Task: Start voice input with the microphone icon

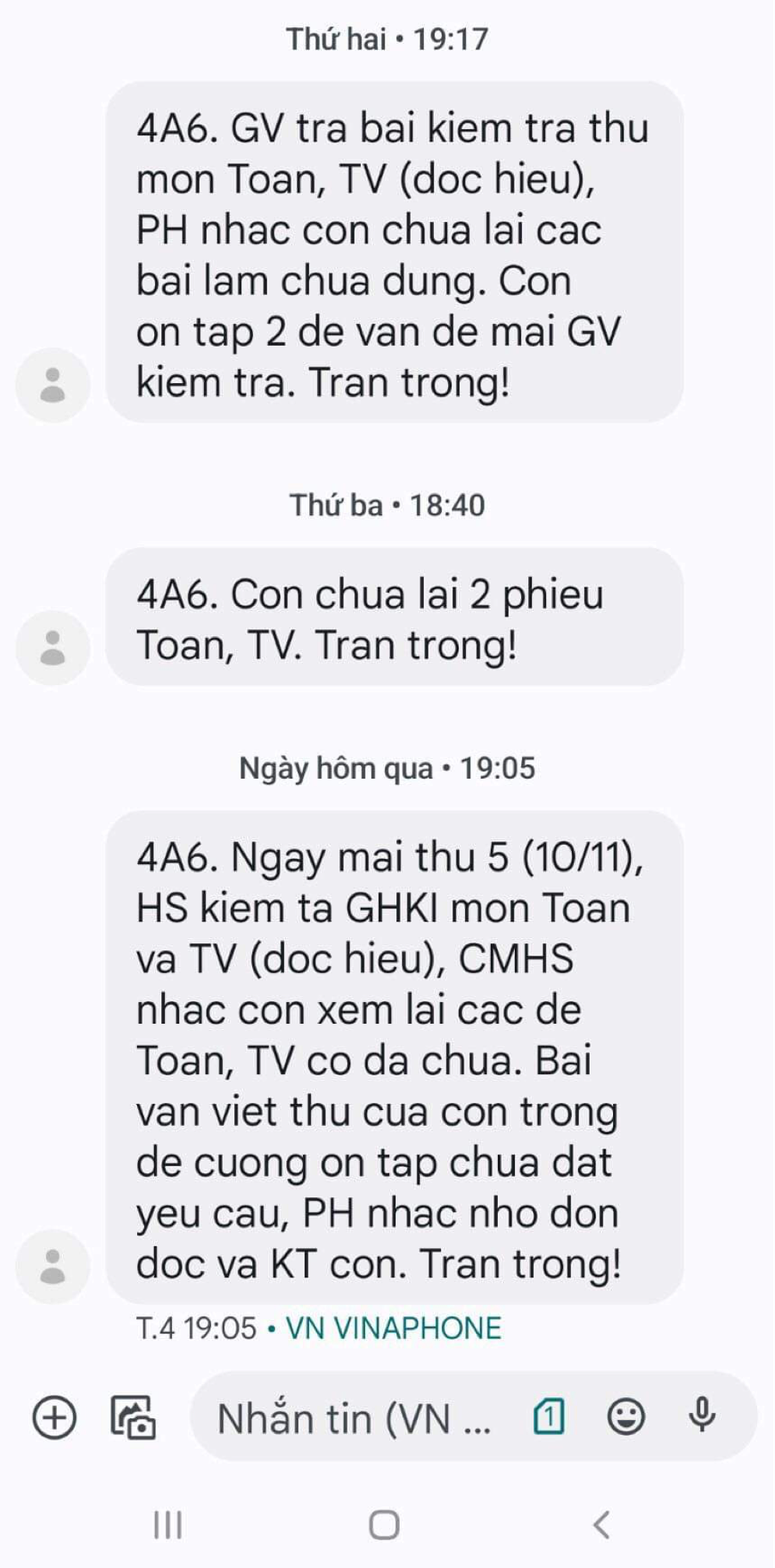Action: tap(704, 1417)
